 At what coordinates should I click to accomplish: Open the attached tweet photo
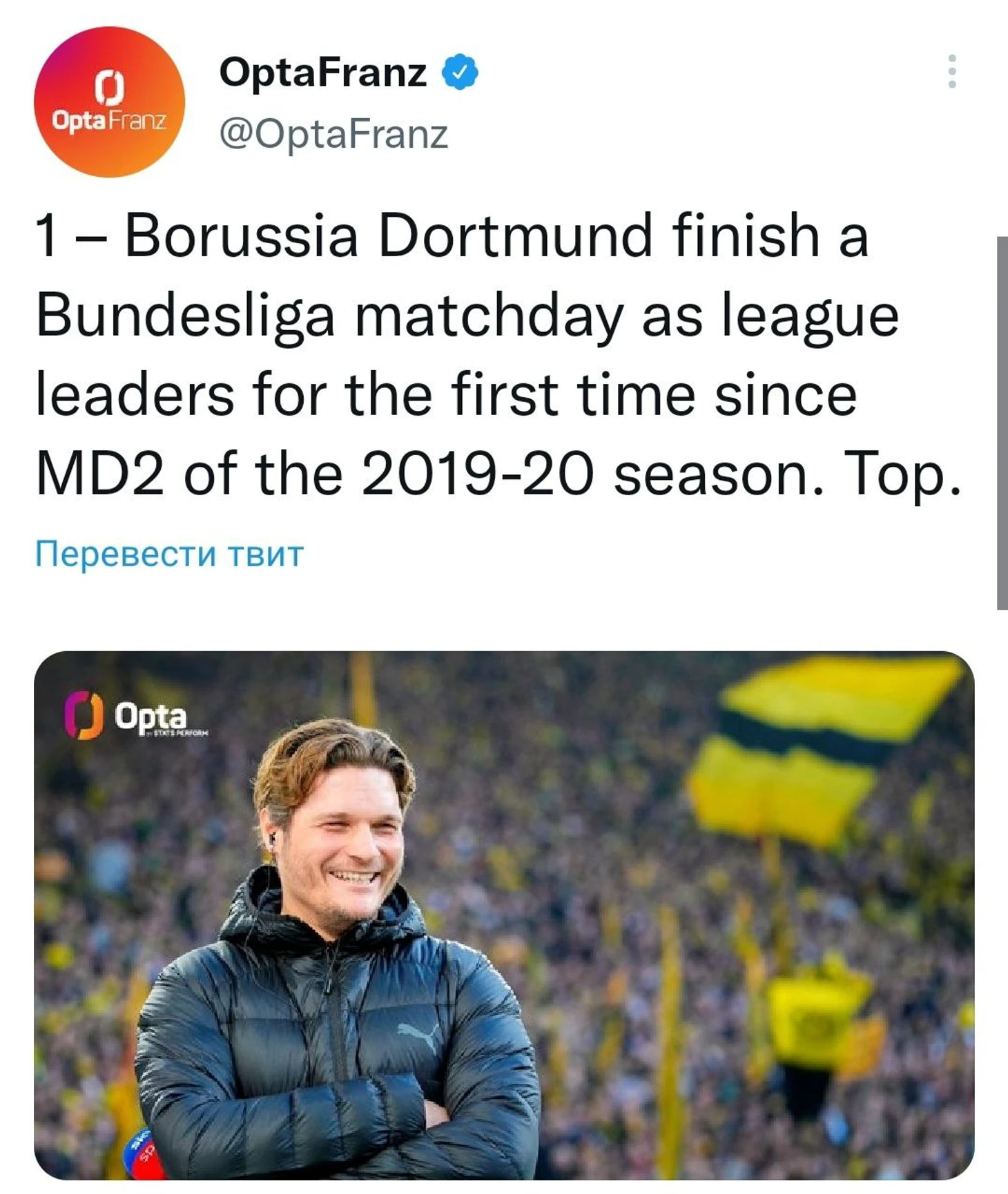(504, 915)
